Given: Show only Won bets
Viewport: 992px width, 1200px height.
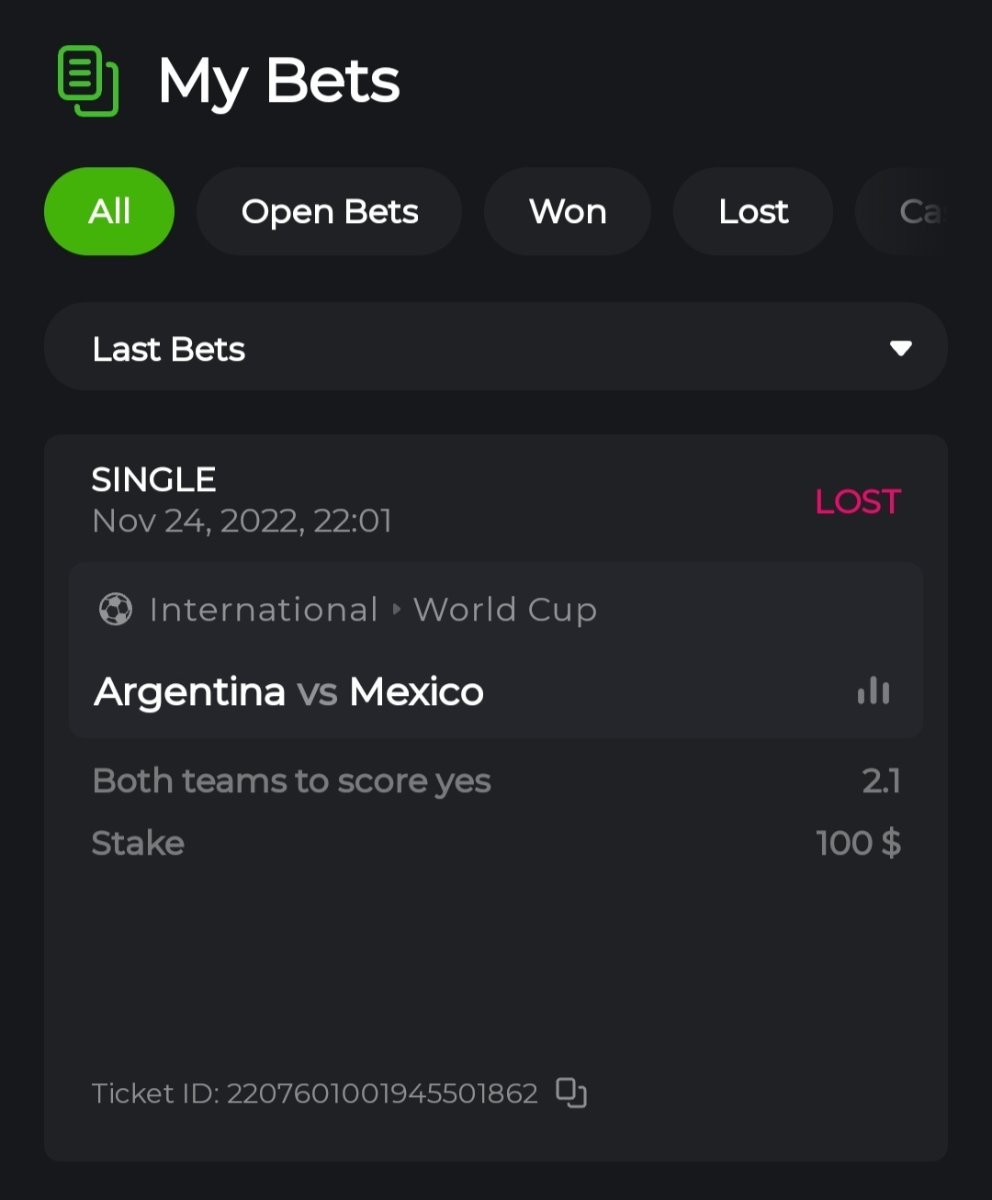Looking at the screenshot, I should 567,211.
